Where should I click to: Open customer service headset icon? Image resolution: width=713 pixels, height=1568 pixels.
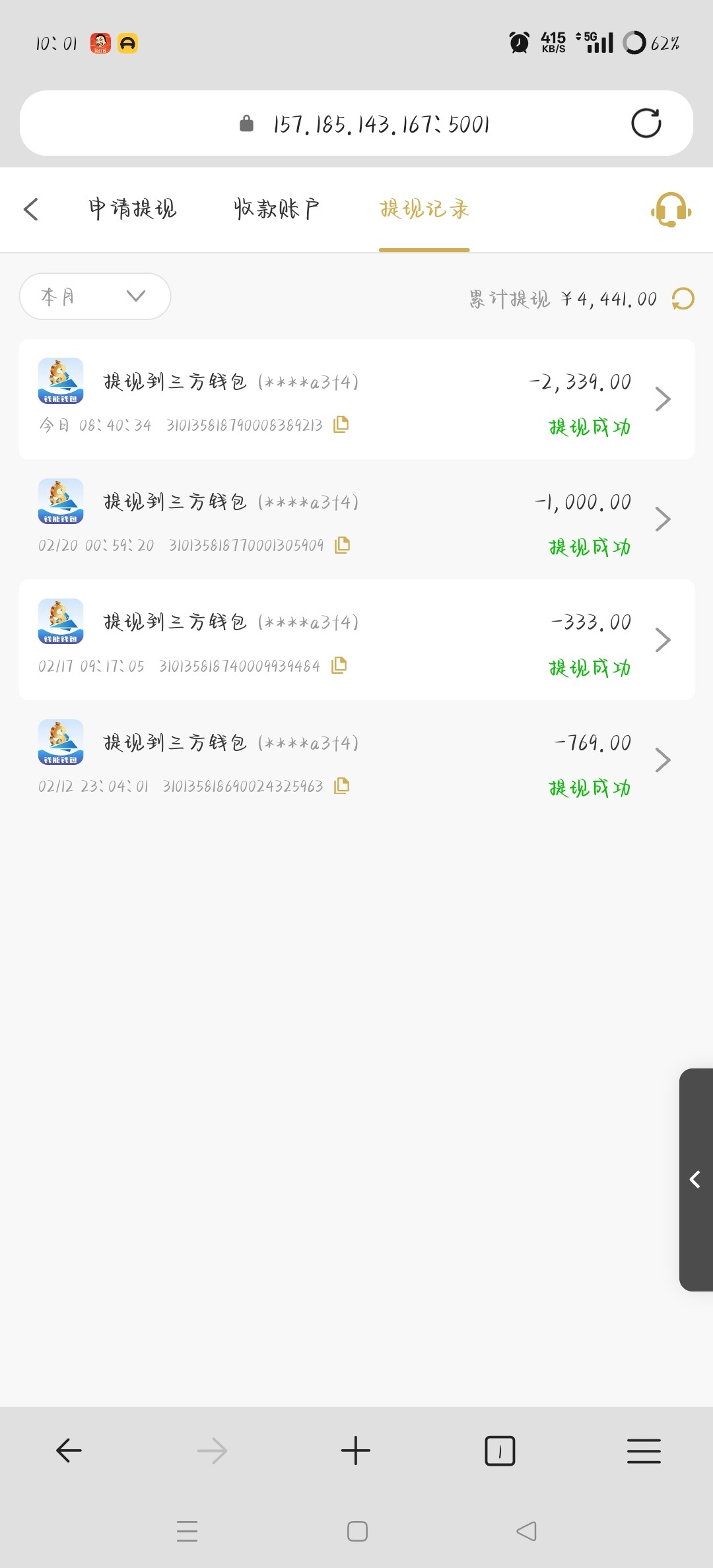[671, 210]
